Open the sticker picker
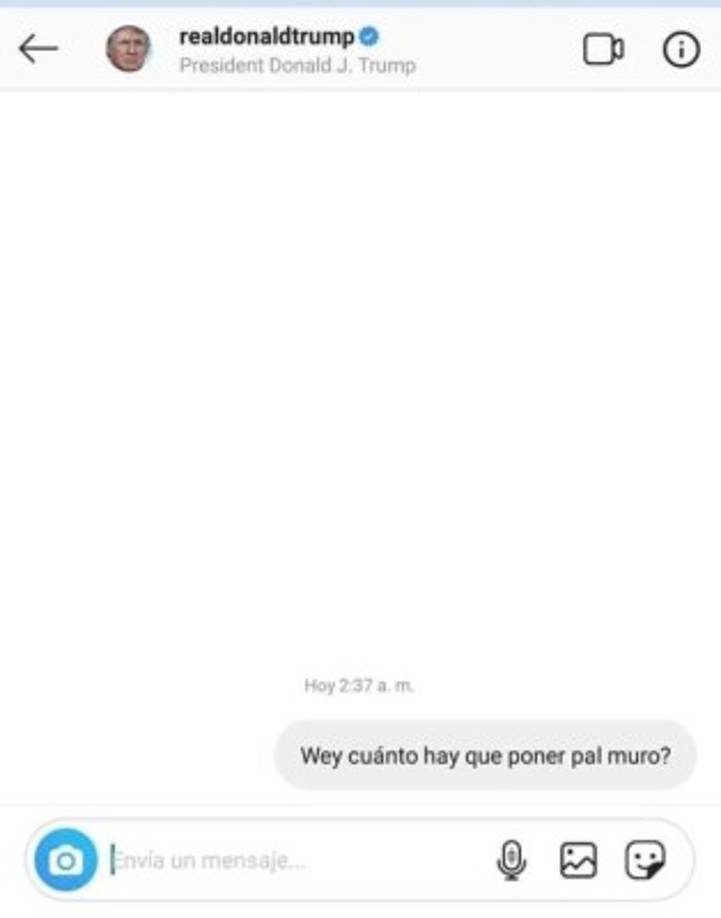This screenshot has width=721, height=918. [645, 860]
